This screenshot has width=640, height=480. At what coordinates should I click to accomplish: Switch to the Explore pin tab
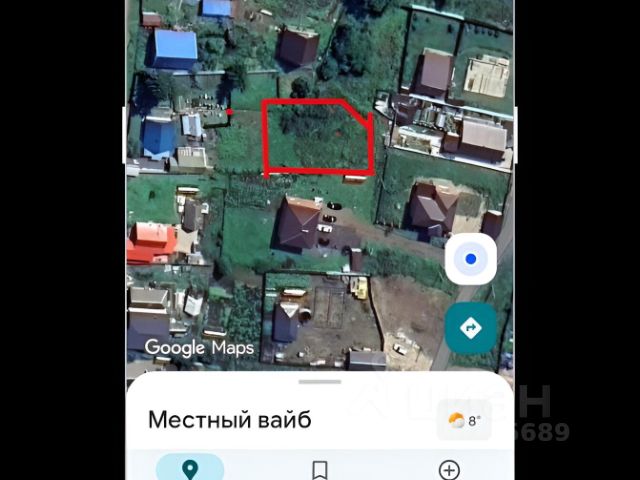(x=190, y=469)
